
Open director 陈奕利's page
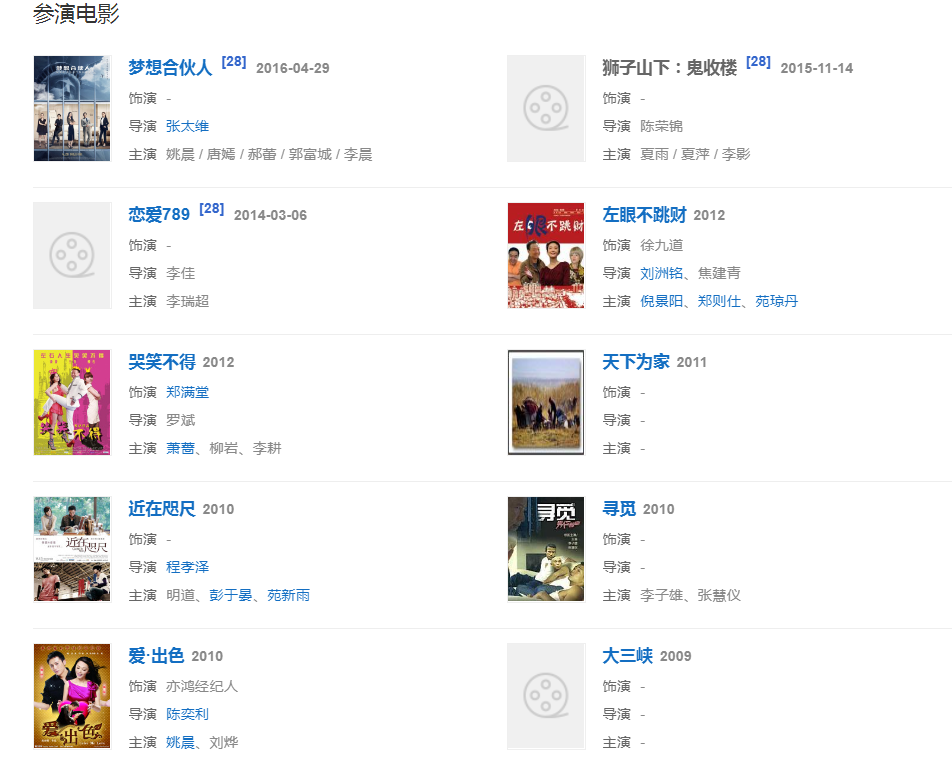pyautogui.click(x=187, y=714)
